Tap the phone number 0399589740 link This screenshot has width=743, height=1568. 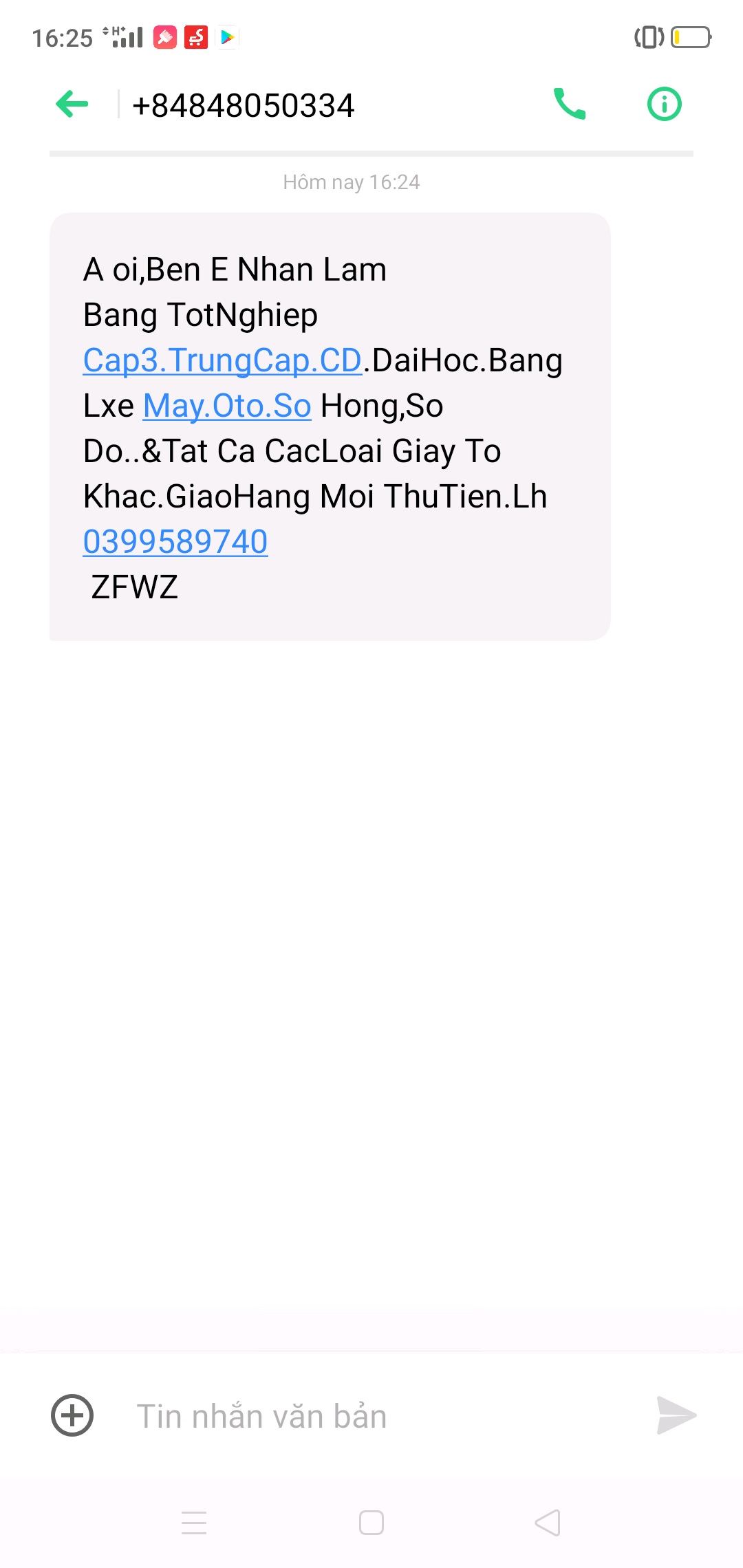pos(175,542)
